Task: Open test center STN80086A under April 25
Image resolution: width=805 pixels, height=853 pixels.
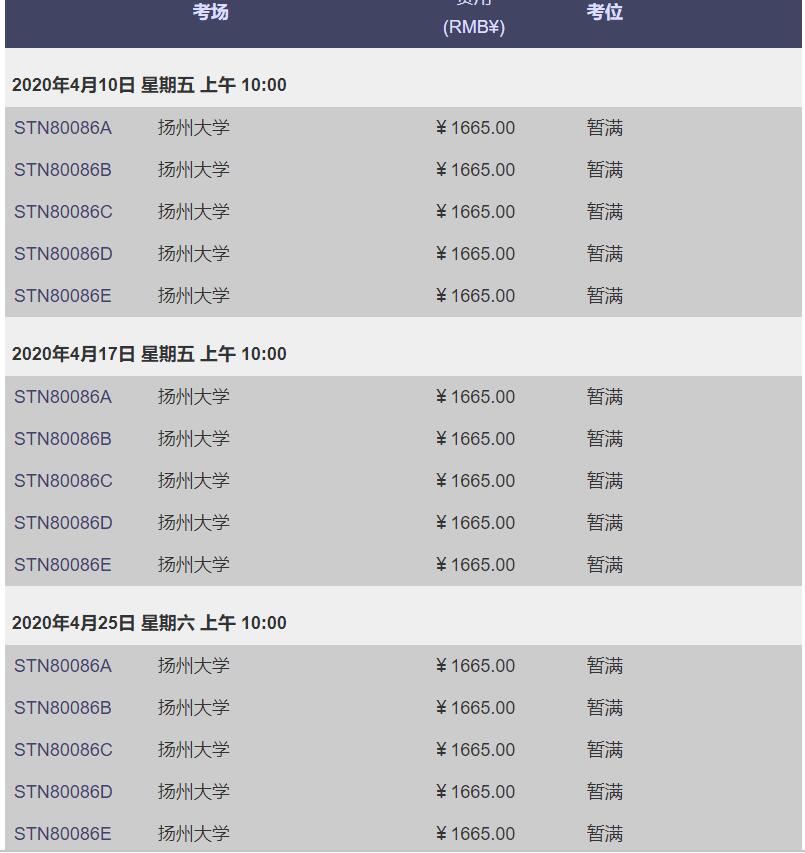Action: click(x=63, y=666)
